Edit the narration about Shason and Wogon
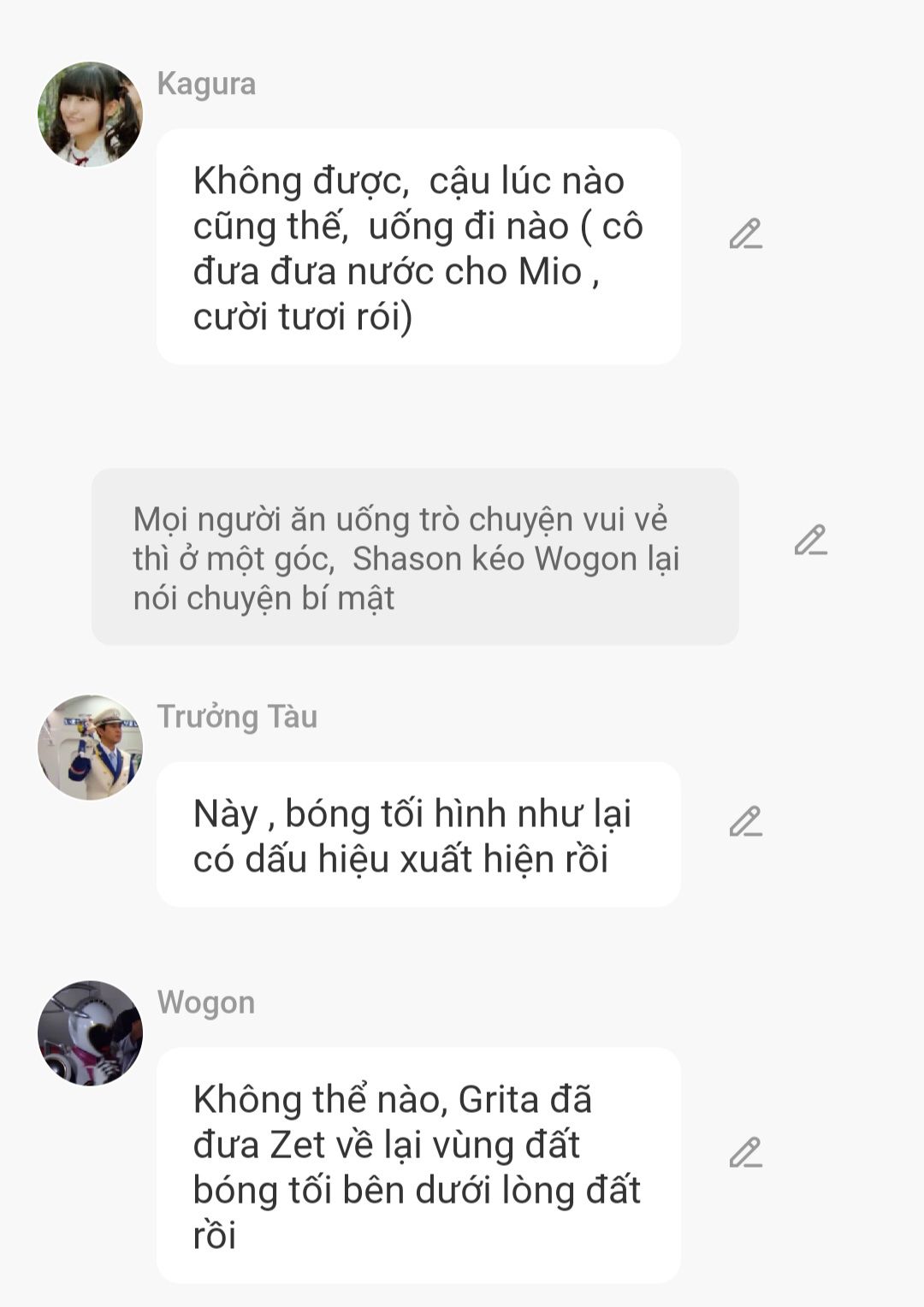The width and height of the screenshot is (924, 1307). [x=810, y=540]
